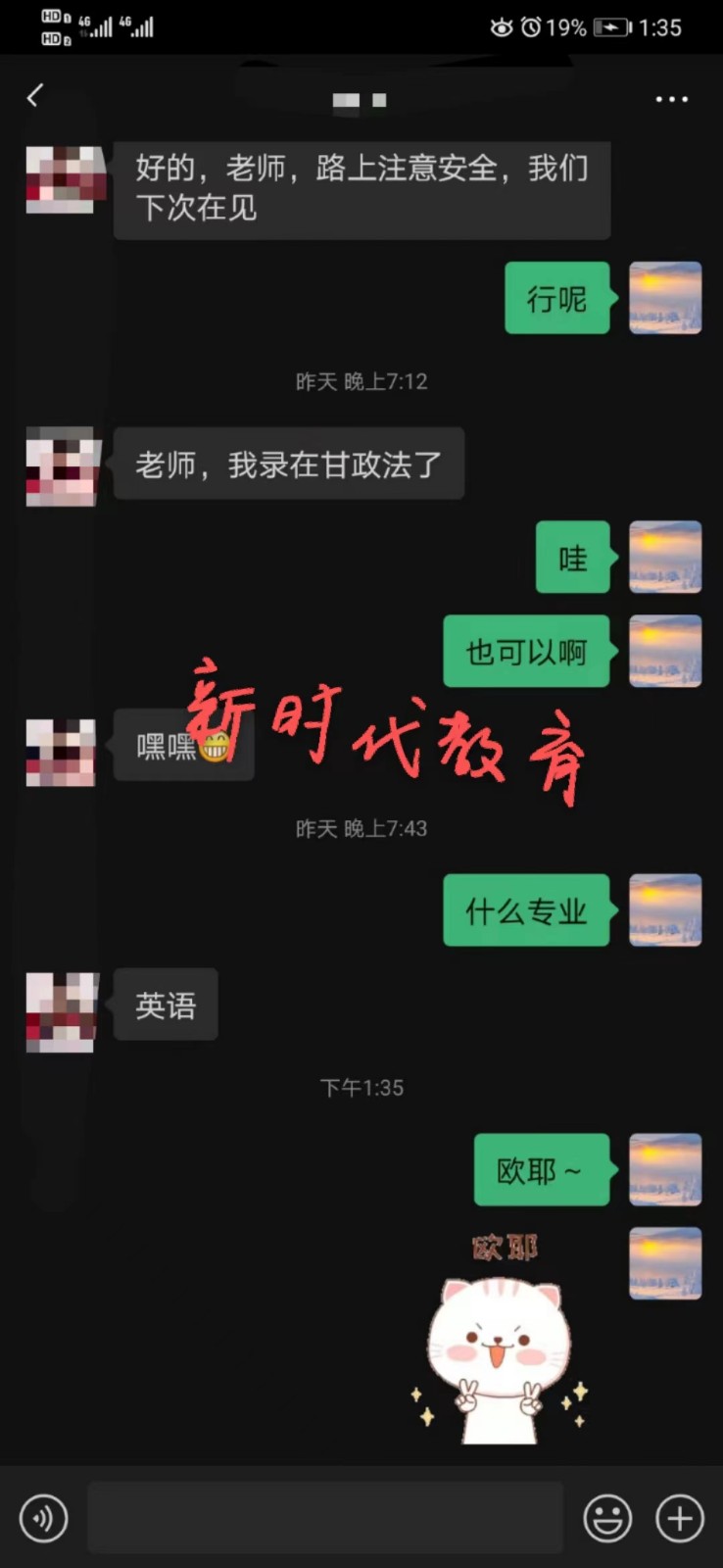Open the emoji sticker panel

pos(607,1518)
